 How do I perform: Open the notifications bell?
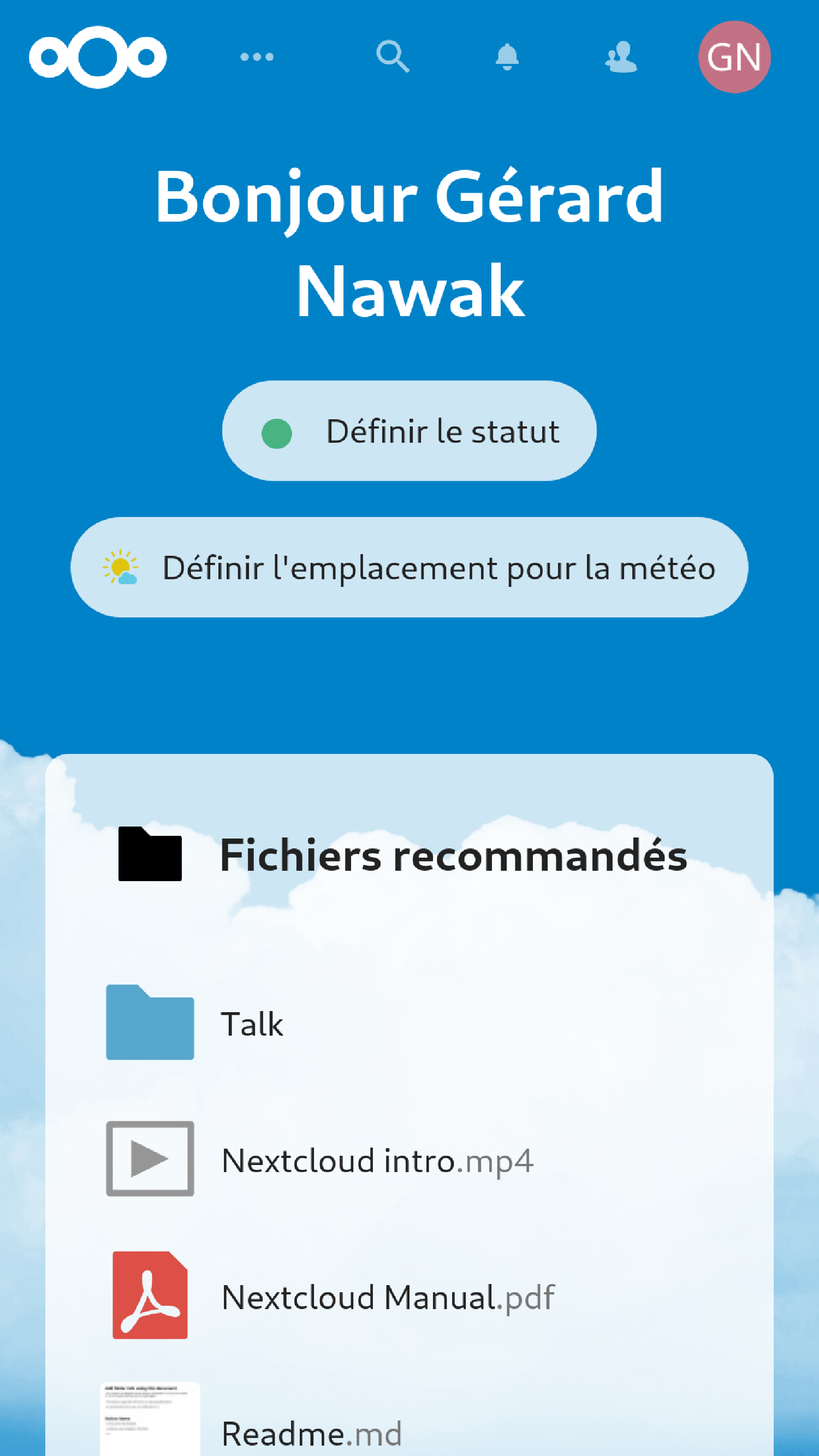click(x=507, y=57)
